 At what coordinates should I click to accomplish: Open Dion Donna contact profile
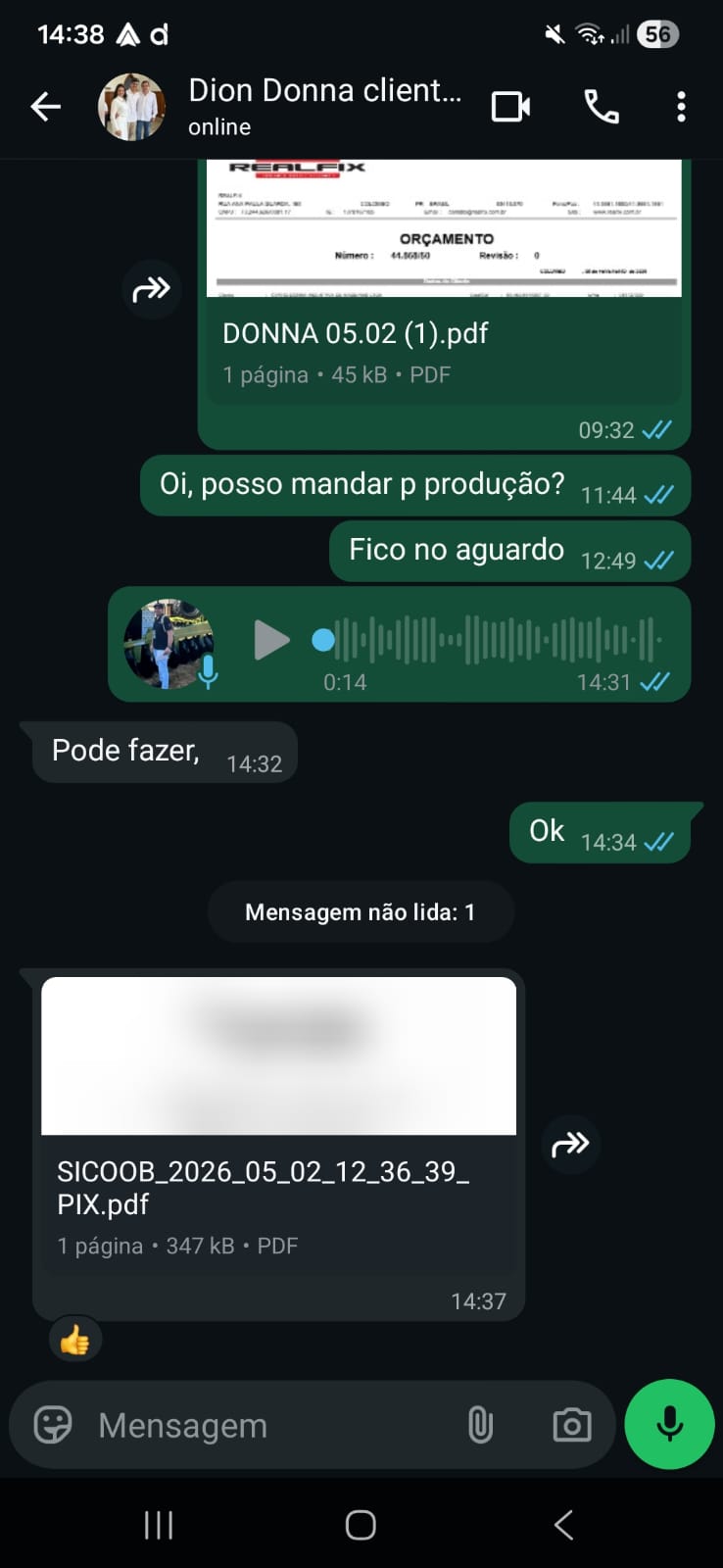pyautogui.click(x=323, y=105)
